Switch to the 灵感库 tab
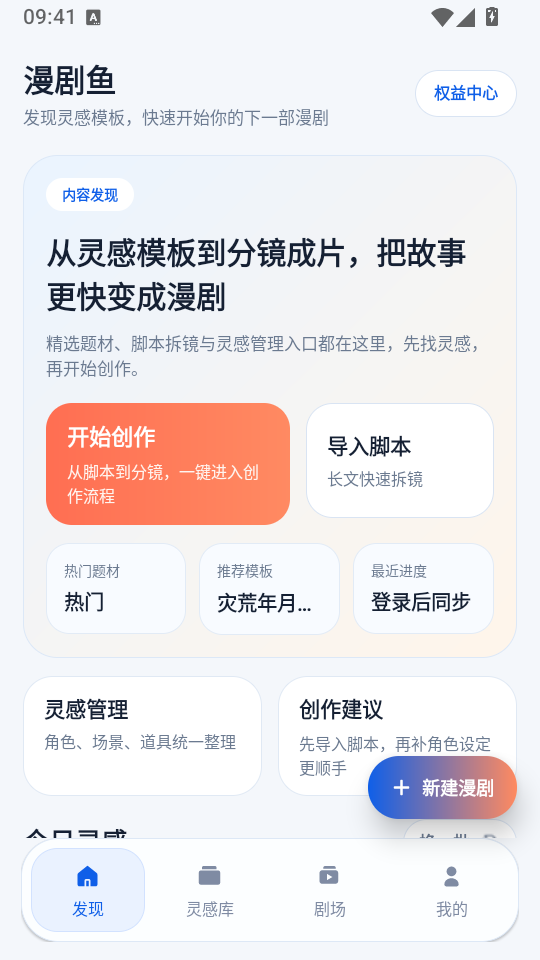This screenshot has width=540, height=960. (x=209, y=890)
